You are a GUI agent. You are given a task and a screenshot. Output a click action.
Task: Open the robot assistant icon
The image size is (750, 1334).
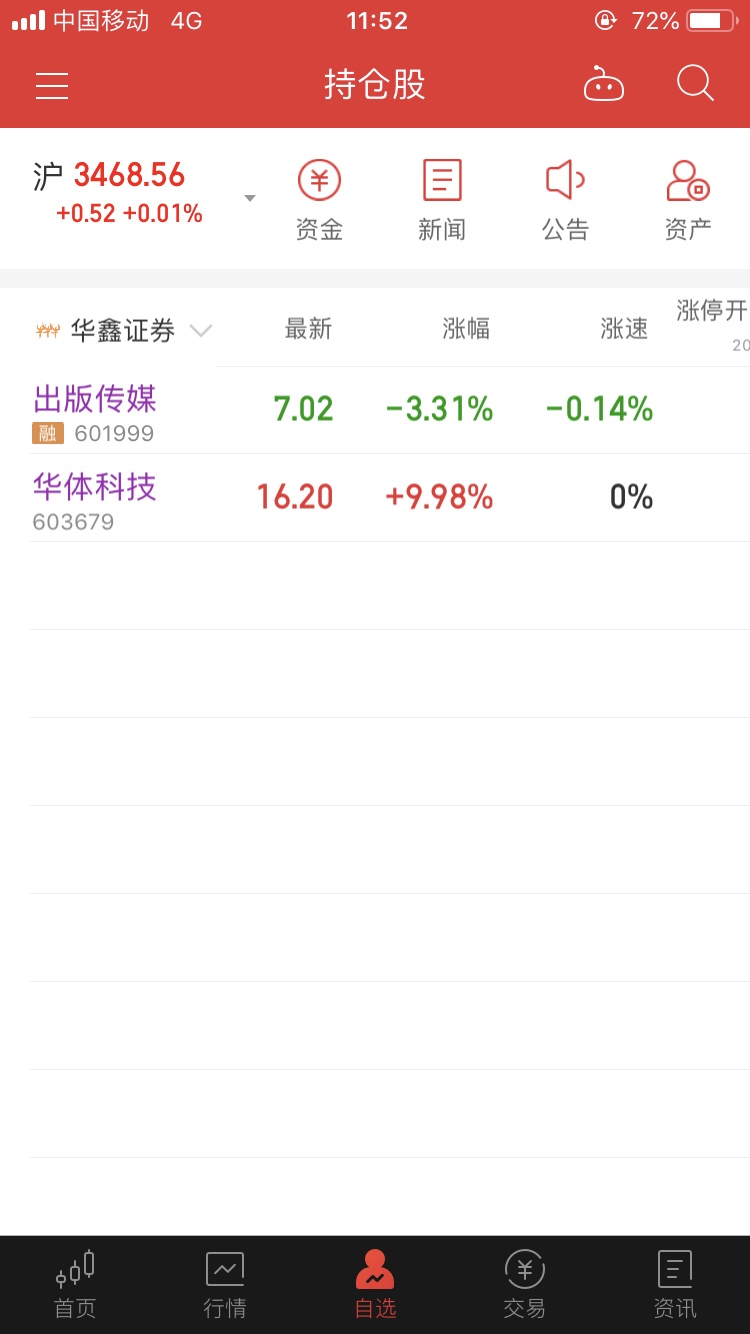click(604, 84)
